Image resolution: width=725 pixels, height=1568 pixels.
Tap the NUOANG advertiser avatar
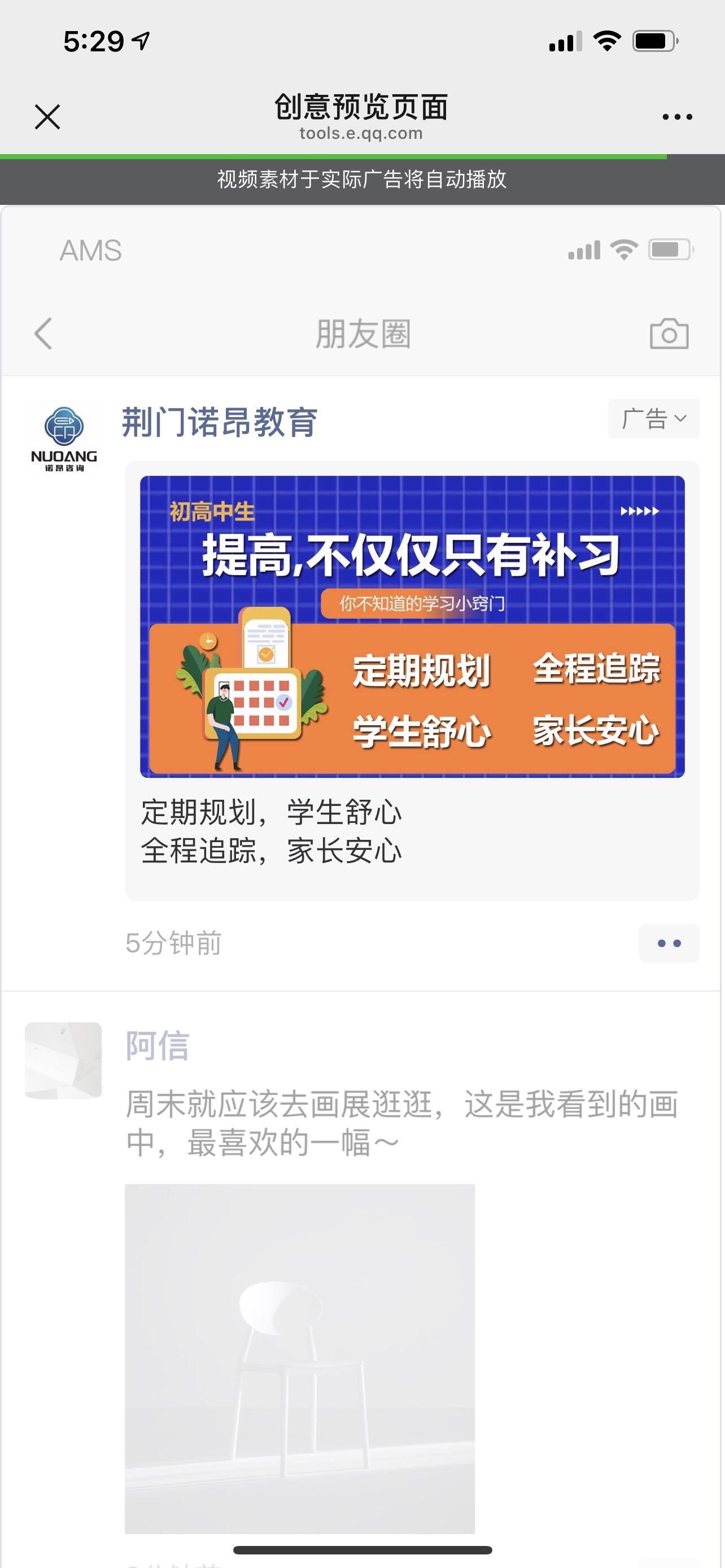coord(64,438)
